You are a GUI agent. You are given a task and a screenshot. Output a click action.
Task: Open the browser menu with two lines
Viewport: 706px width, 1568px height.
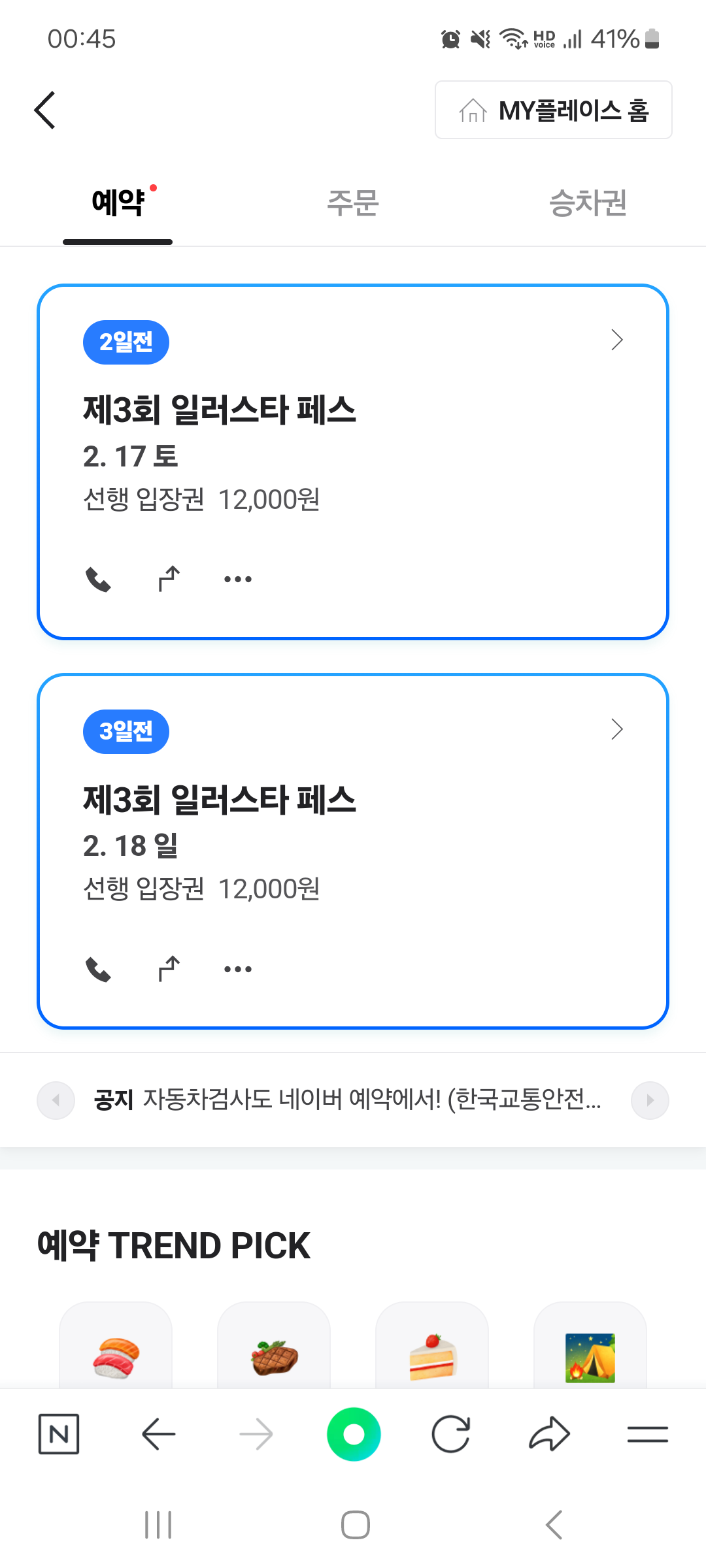coord(647,1434)
